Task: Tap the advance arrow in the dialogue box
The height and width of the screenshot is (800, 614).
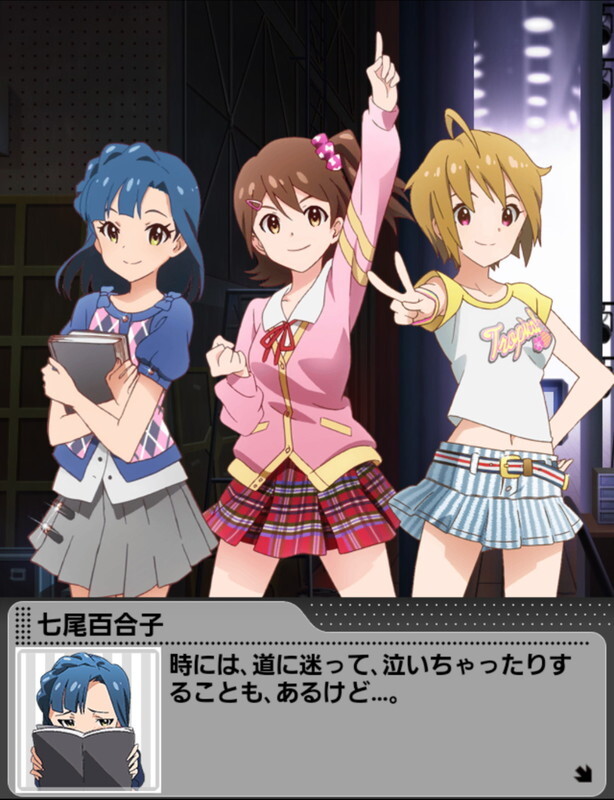Action: [581, 772]
